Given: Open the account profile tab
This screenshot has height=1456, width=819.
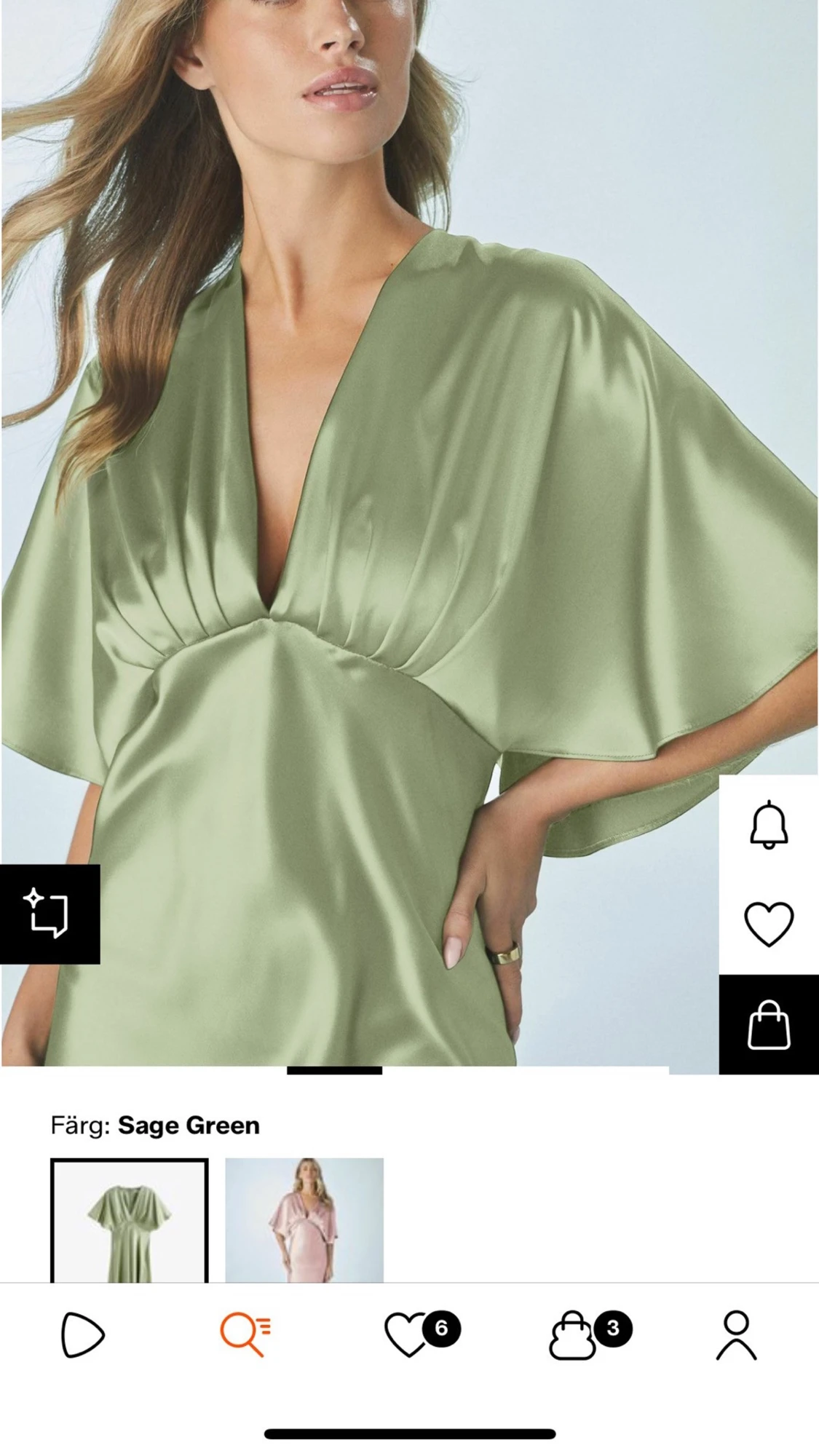Looking at the screenshot, I should (x=736, y=1335).
